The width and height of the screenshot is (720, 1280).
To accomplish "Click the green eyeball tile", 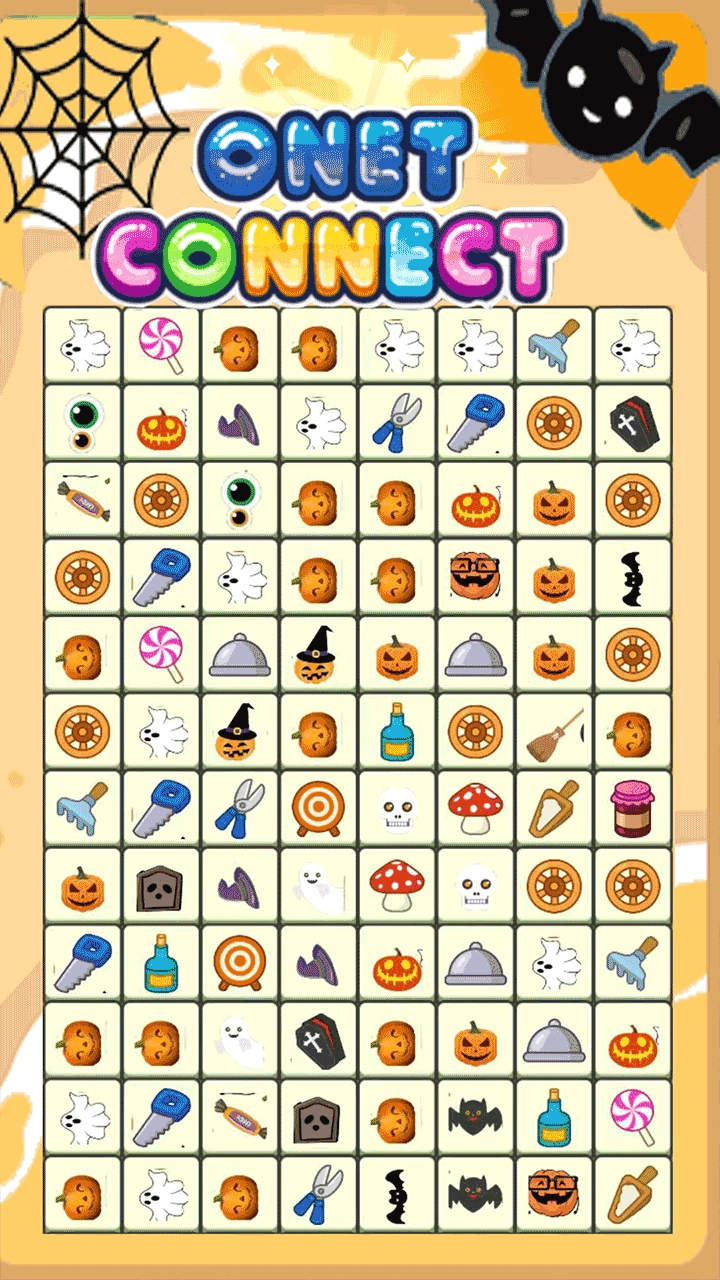I will 82,422.
